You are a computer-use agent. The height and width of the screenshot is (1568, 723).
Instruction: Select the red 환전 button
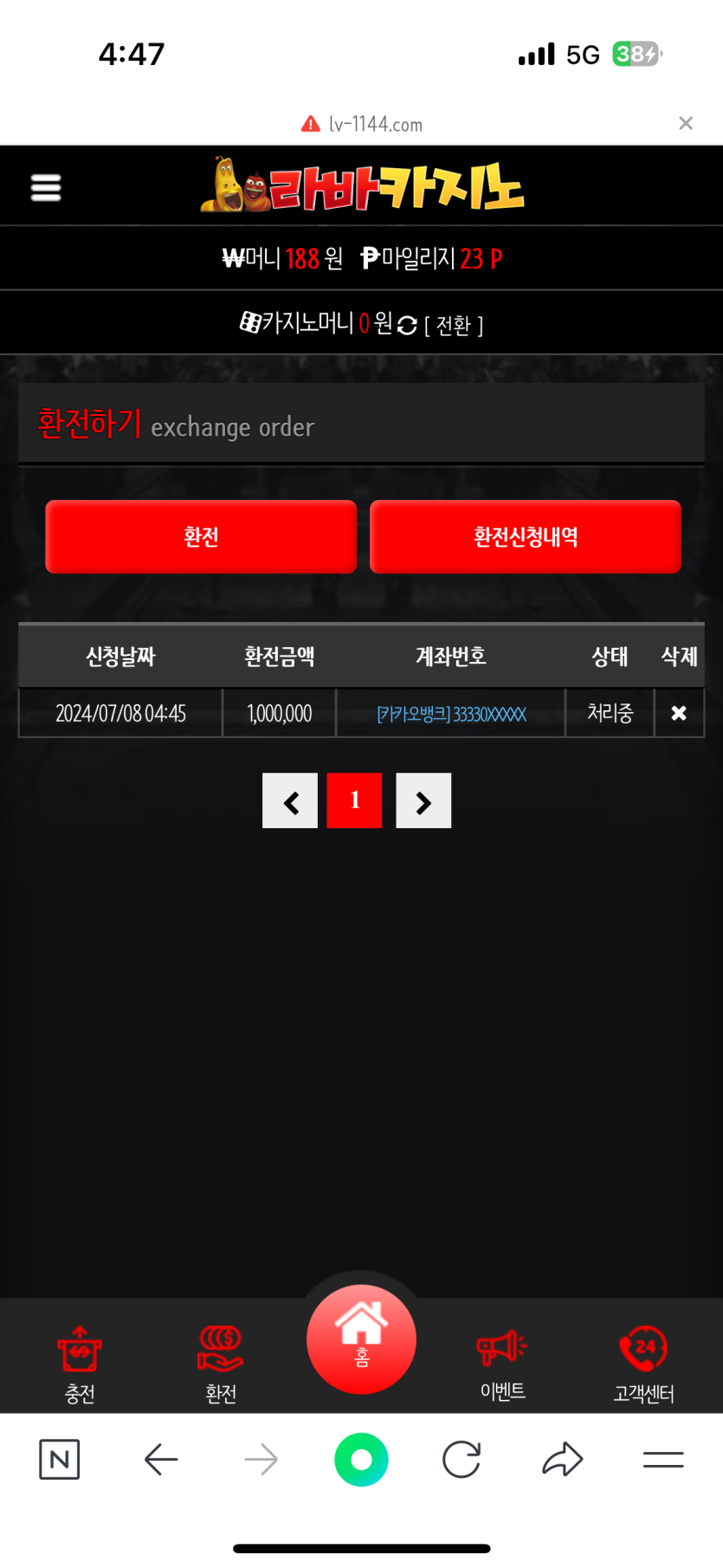coord(201,536)
